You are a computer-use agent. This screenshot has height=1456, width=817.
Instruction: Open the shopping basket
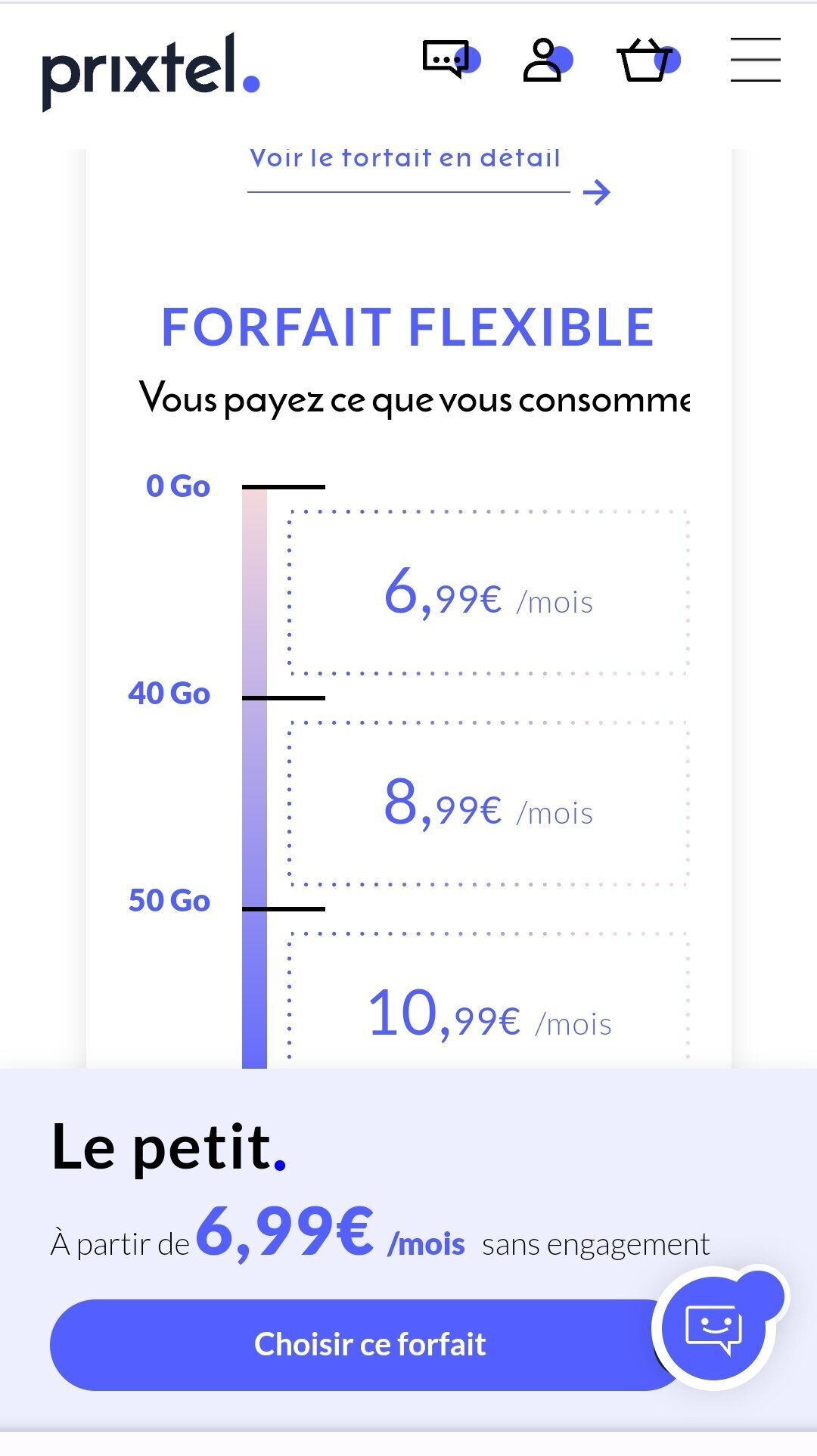click(647, 60)
